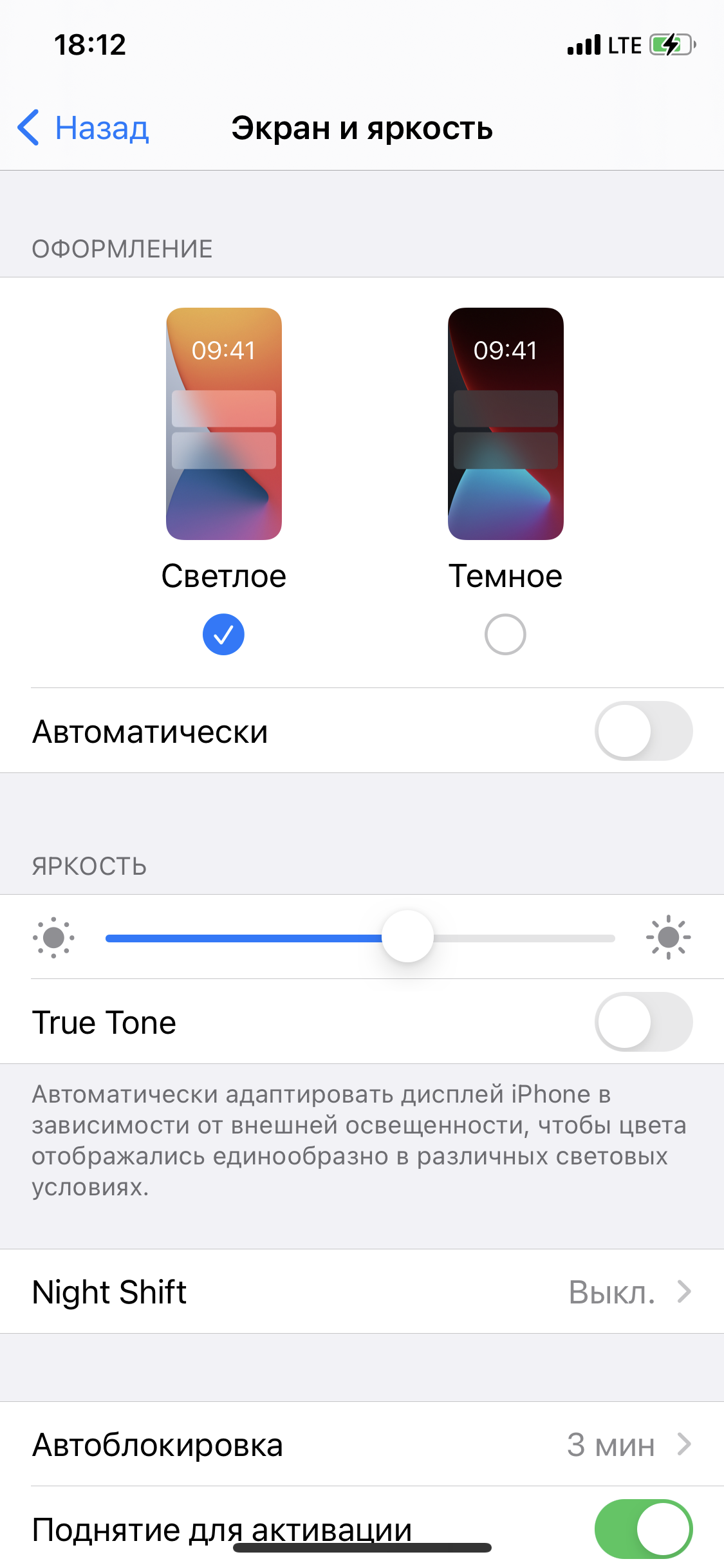Tap the Экран и яркость title
This screenshot has height=1568, width=724.
pyautogui.click(x=362, y=128)
